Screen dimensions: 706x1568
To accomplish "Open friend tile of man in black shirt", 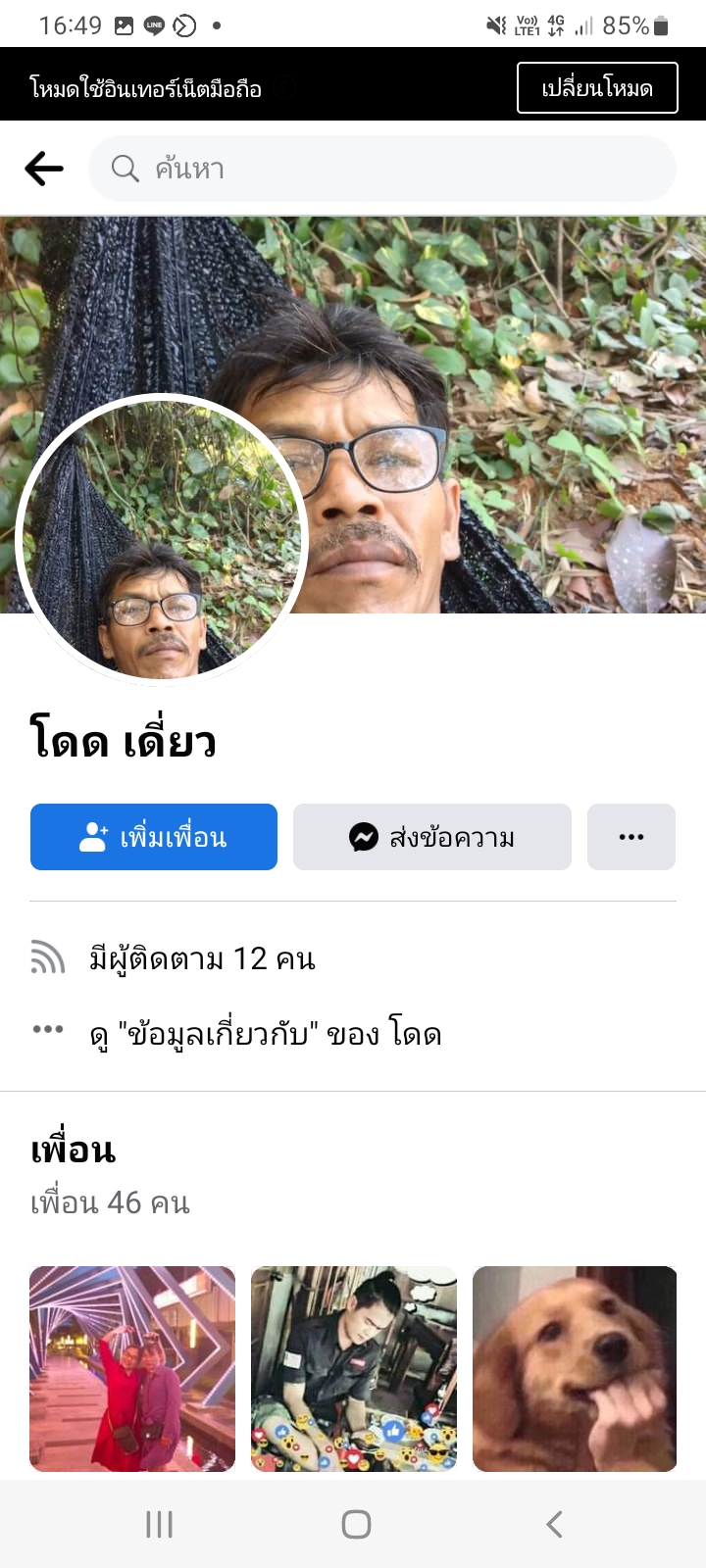I will click(x=354, y=1368).
